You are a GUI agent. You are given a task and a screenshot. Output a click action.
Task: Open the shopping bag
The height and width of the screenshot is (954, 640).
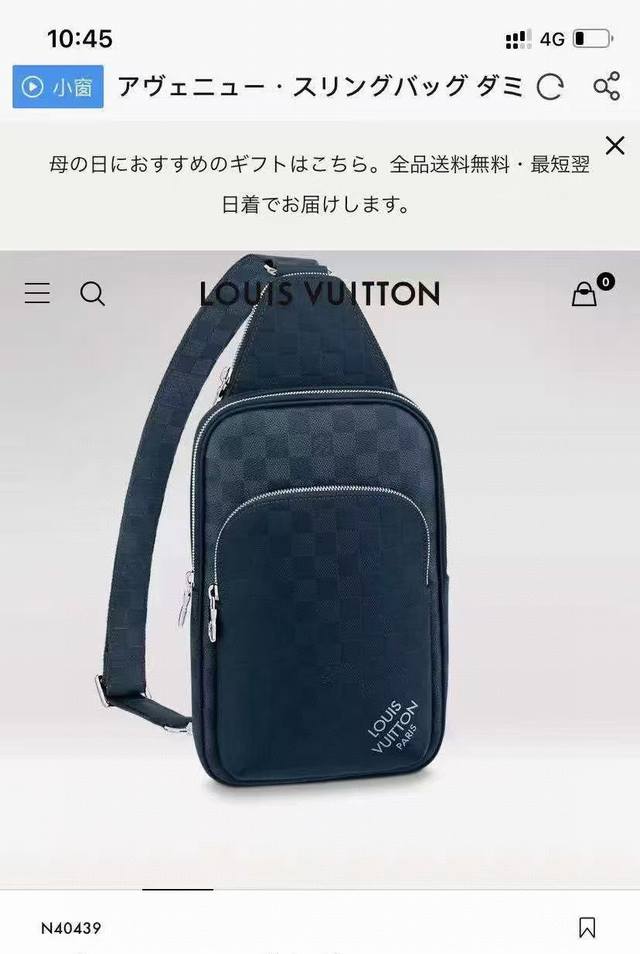tap(585, 294)
